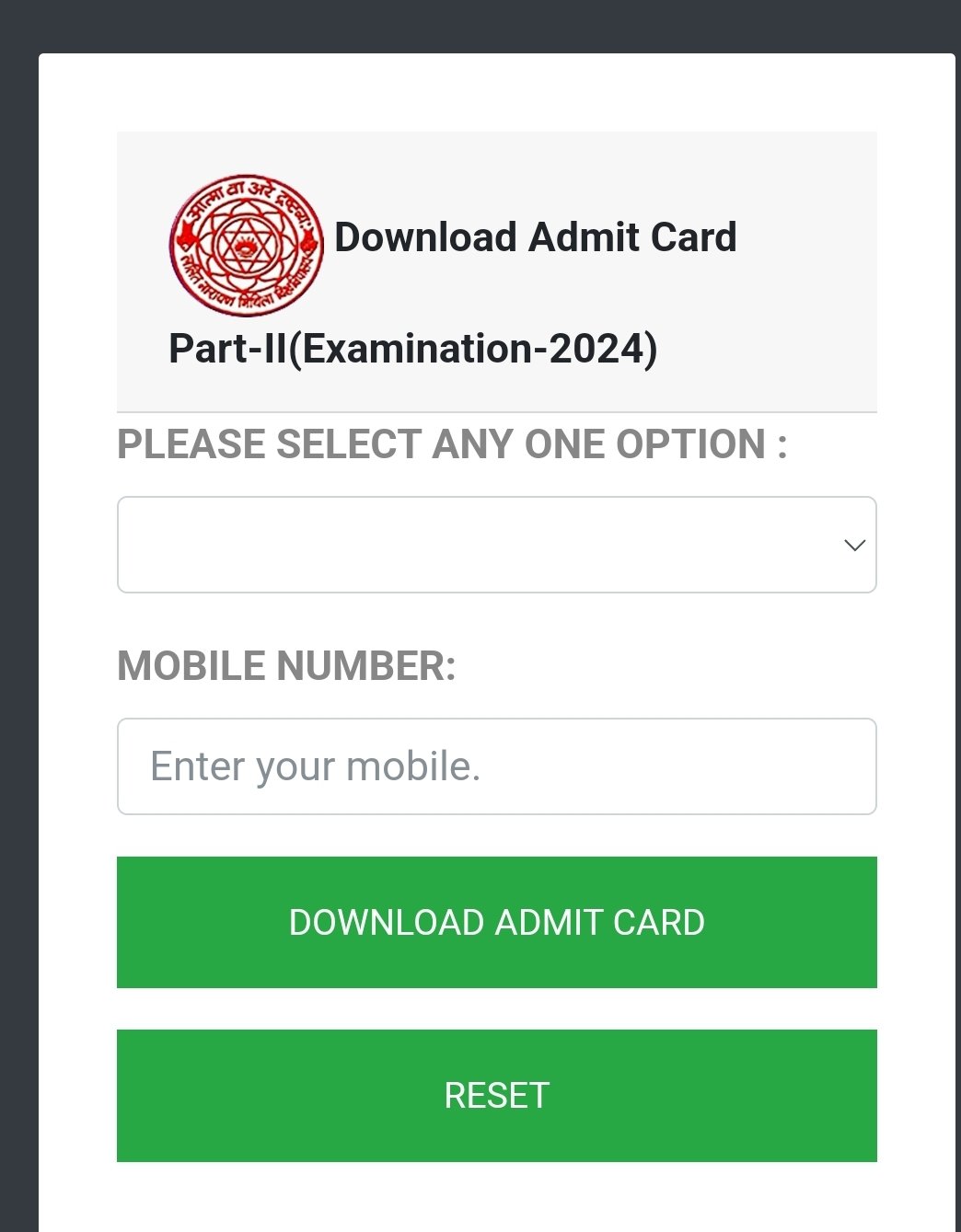Viewport: 961px width, 1232px height.
Task: Focus the mobile number input field
Action: pos(496,766)
